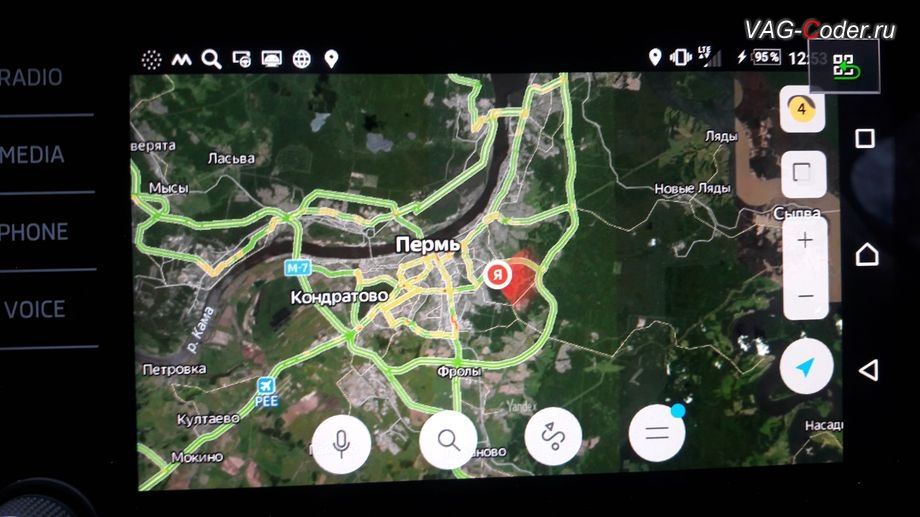Center the map on my location arrow
This screenshot has width=920, height=517.
[806, 367]
